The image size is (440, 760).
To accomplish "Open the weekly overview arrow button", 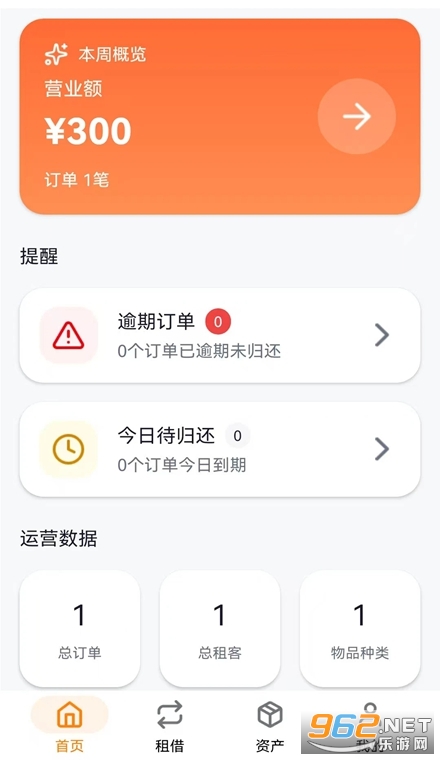I will (357, 116).
